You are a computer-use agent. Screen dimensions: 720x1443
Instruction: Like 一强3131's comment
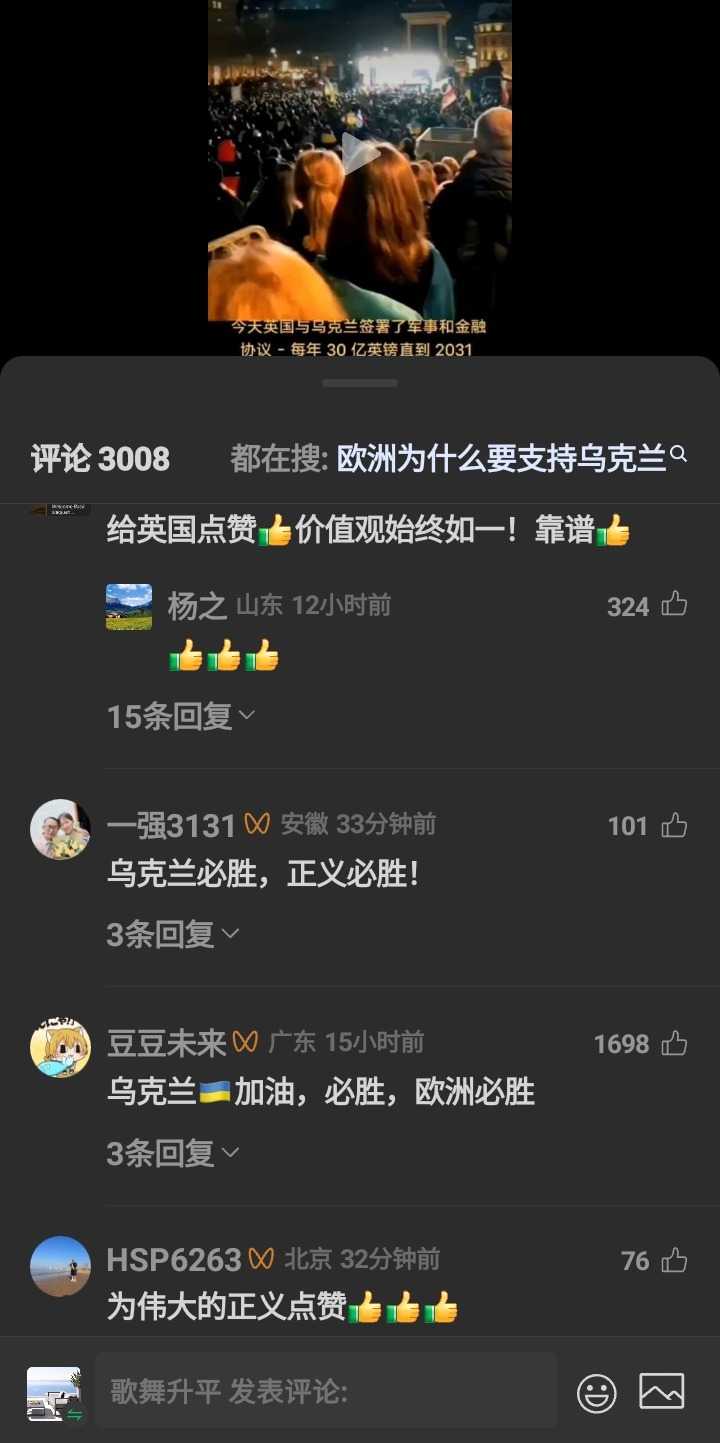[674, 825]
